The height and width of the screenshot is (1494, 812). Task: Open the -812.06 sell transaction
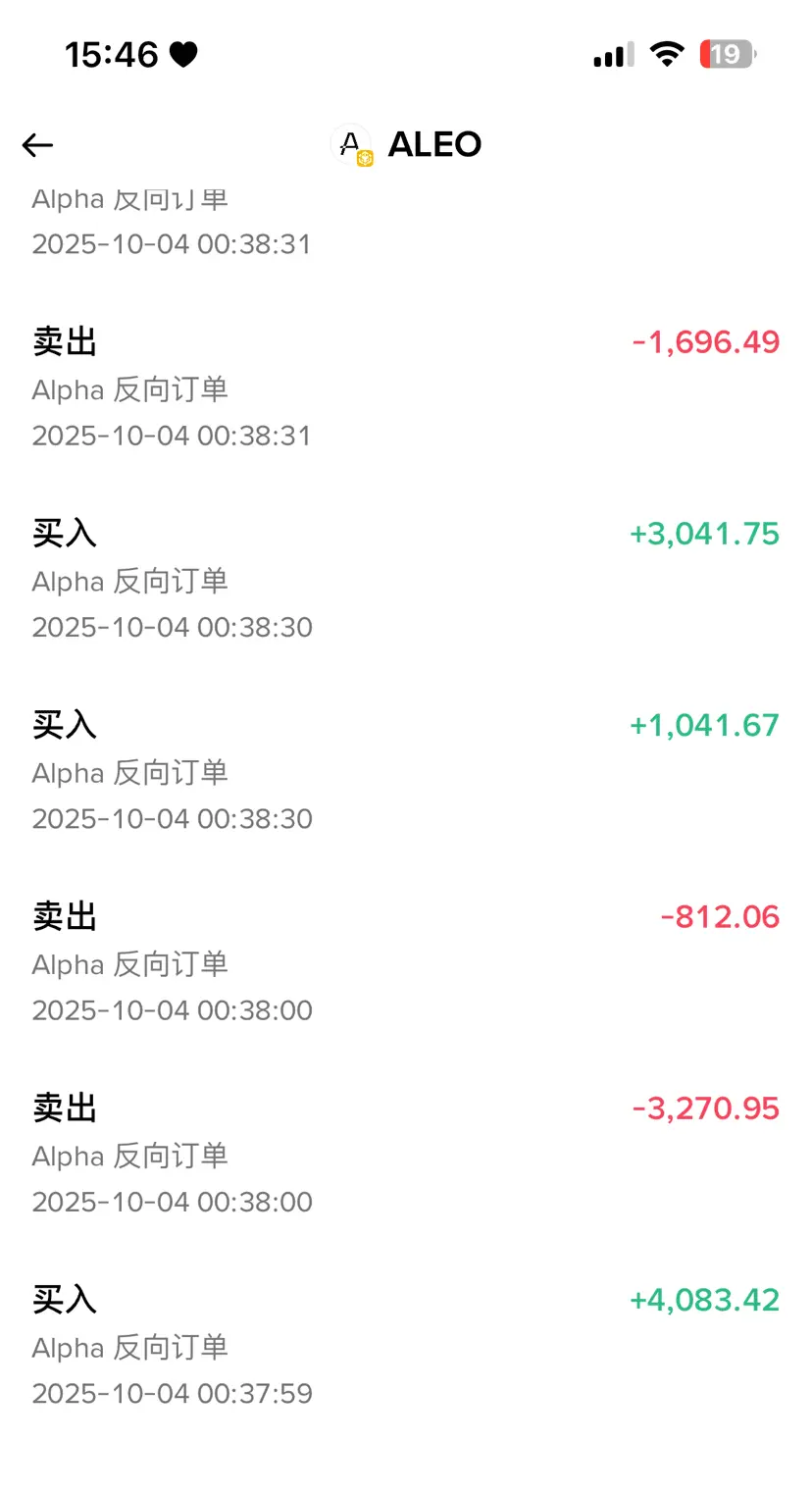[x=405, y=962]
